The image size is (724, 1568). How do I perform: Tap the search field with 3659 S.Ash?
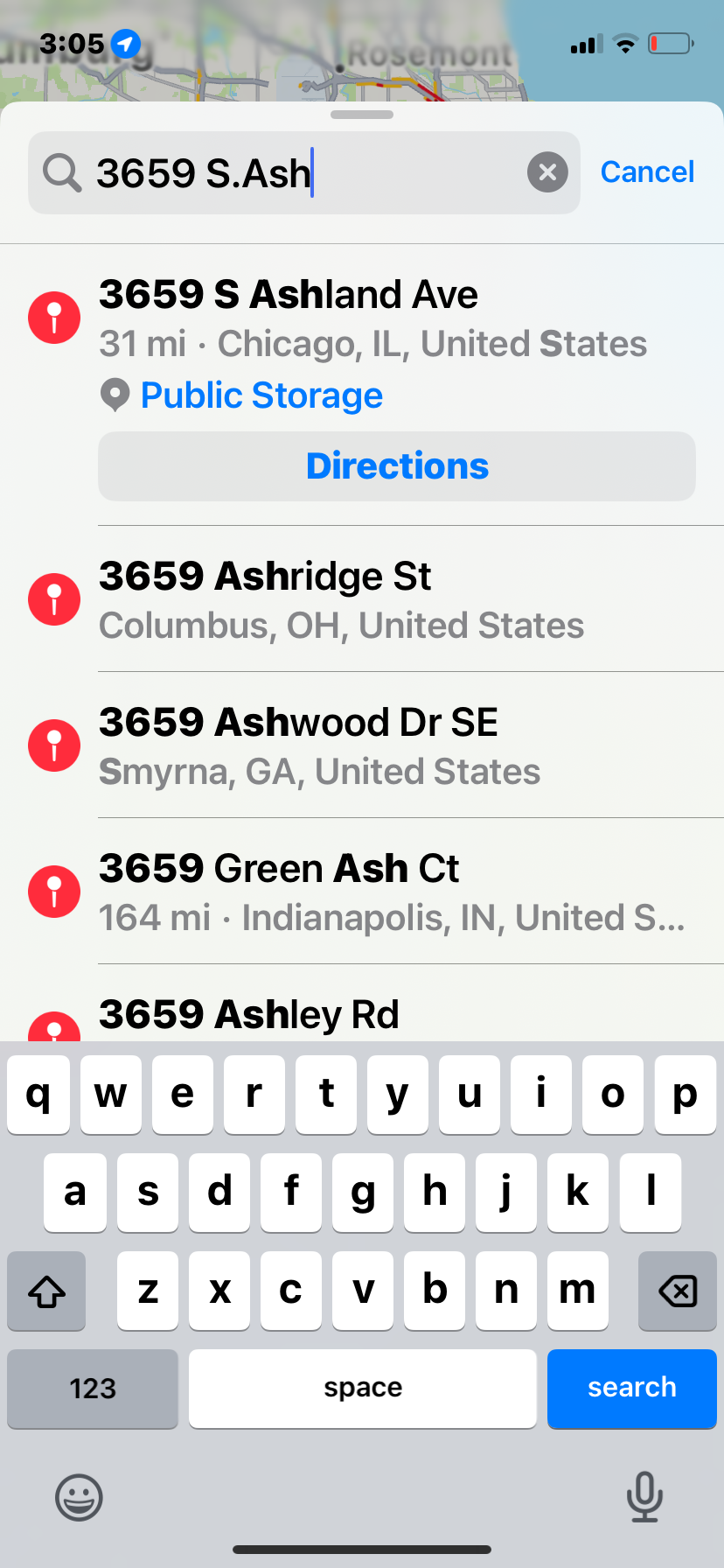pyautogui.click(x=289, y=173)
